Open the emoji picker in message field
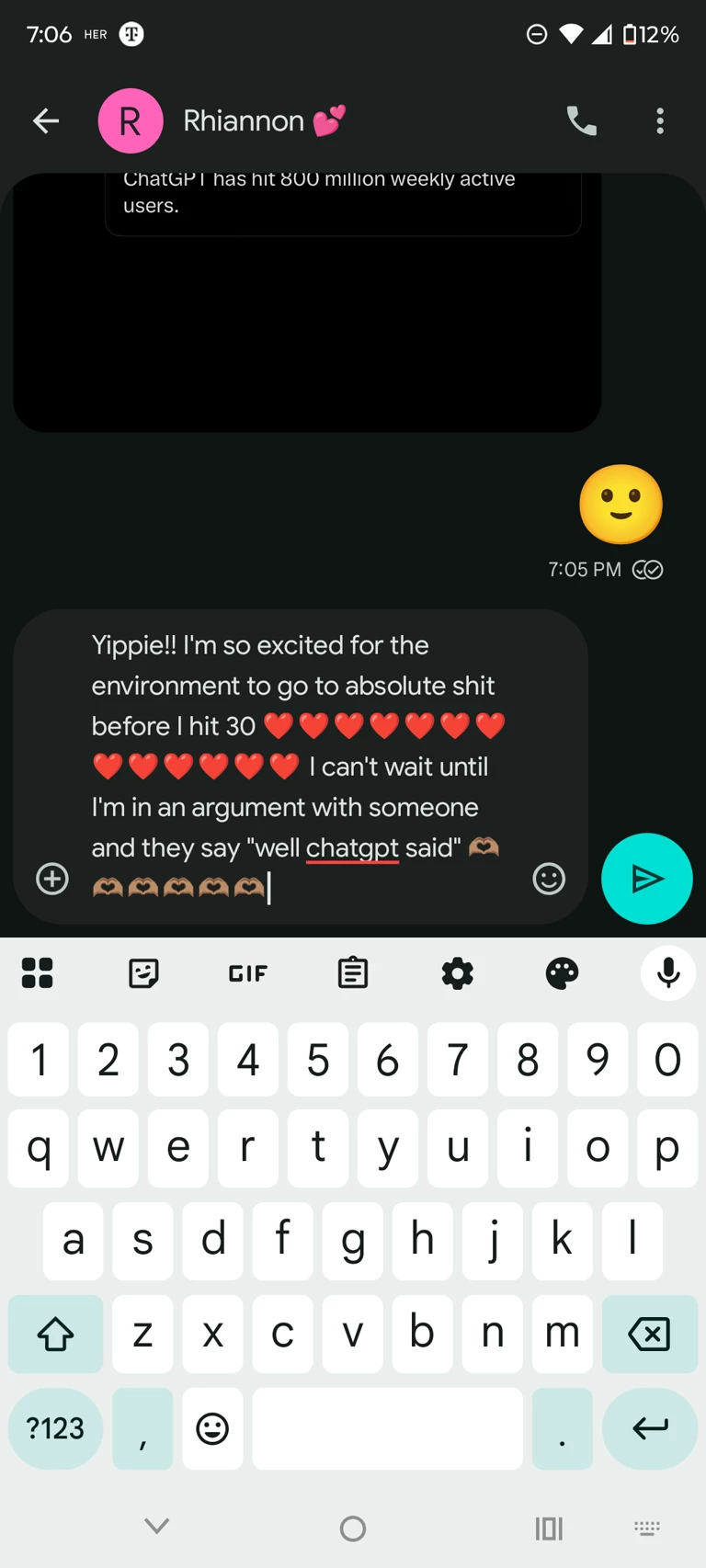Screen dimensions: 706x1568 (x=549, y=879)
